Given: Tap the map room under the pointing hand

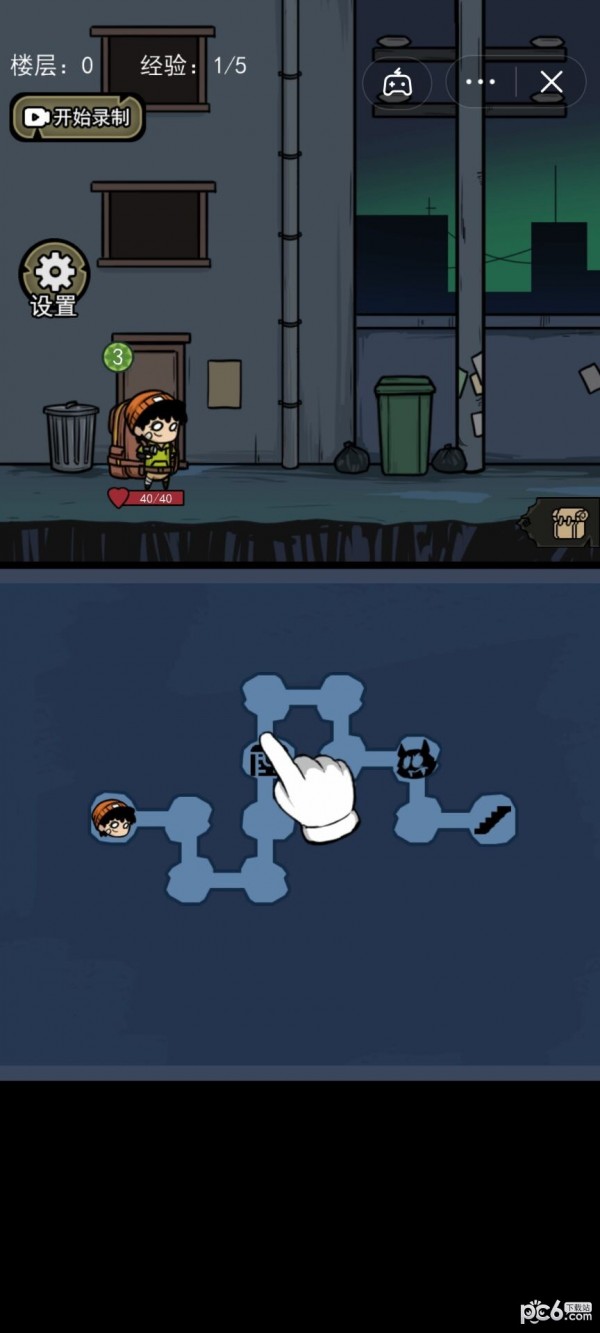Looking at the screenshot, I should 263,760.
